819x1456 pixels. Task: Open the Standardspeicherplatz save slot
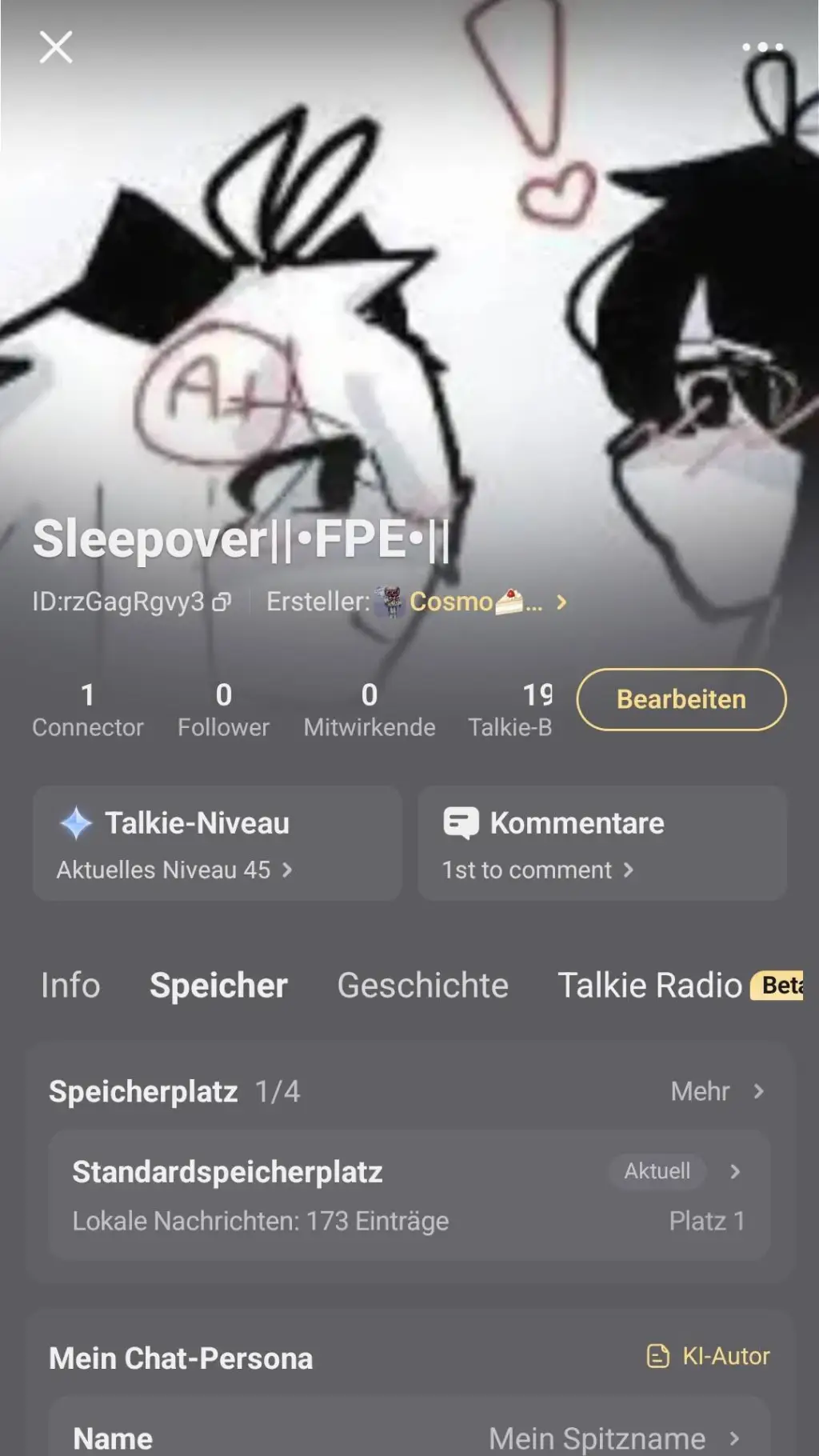pyautogui.click(x=409, y=1195)
